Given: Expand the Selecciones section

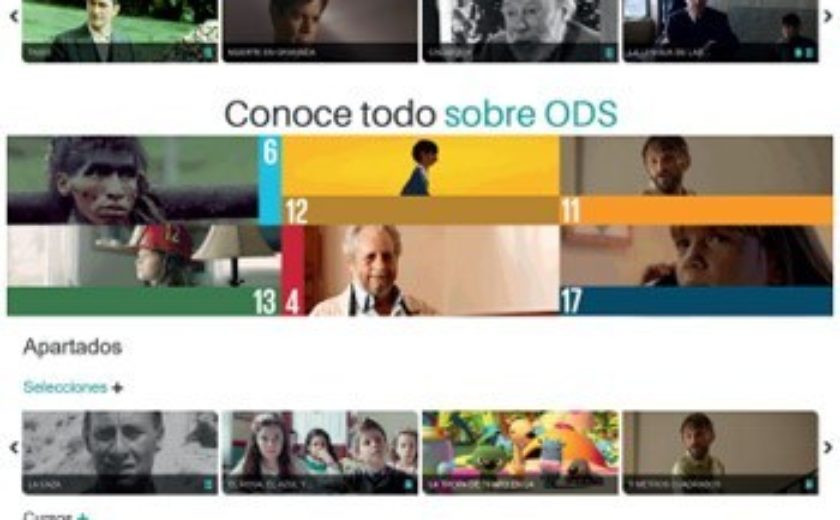Looking at the screenshot, I should [117, 388].
